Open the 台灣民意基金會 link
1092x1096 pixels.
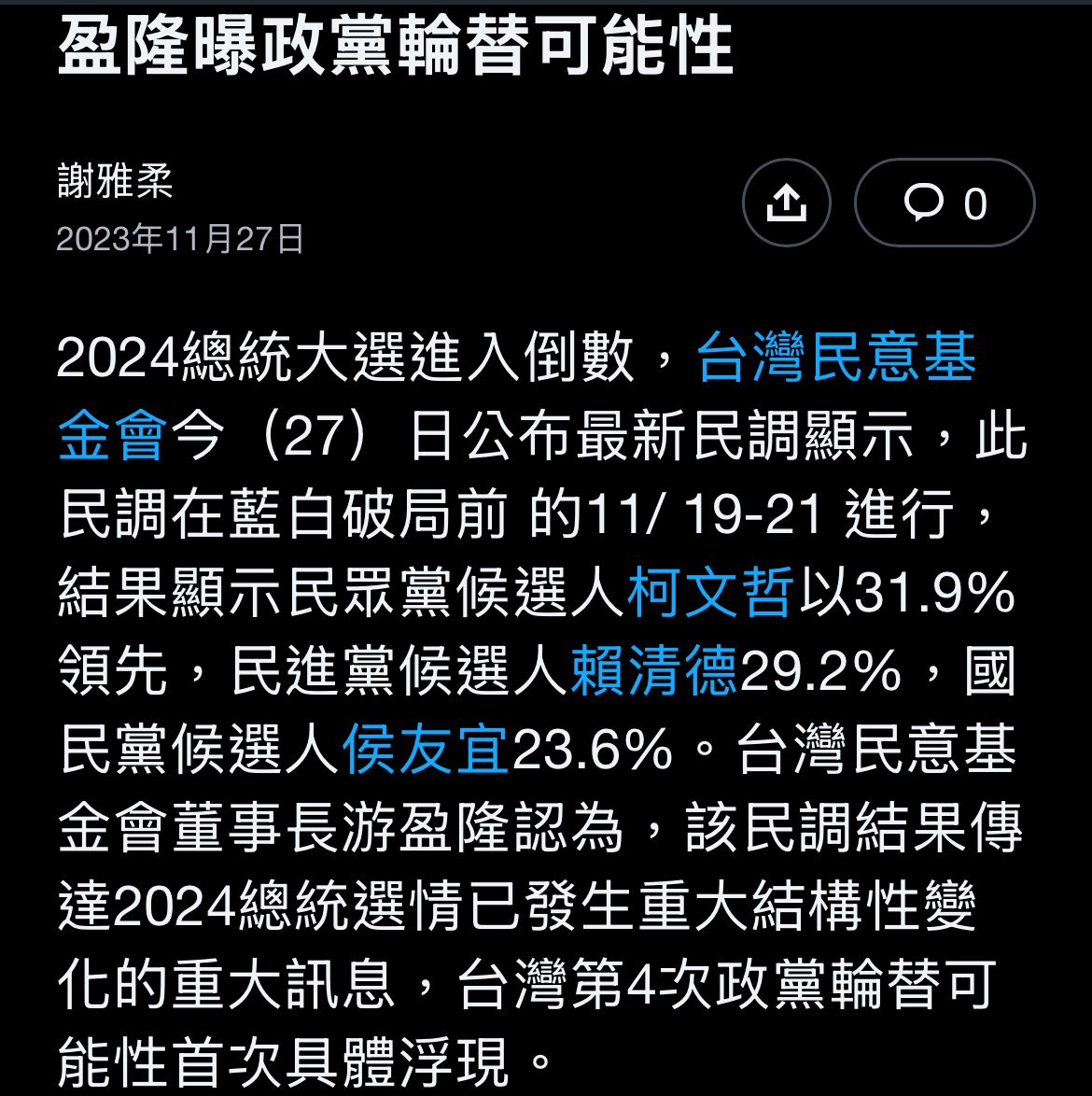pyautogui.click(x=835, y=359)
